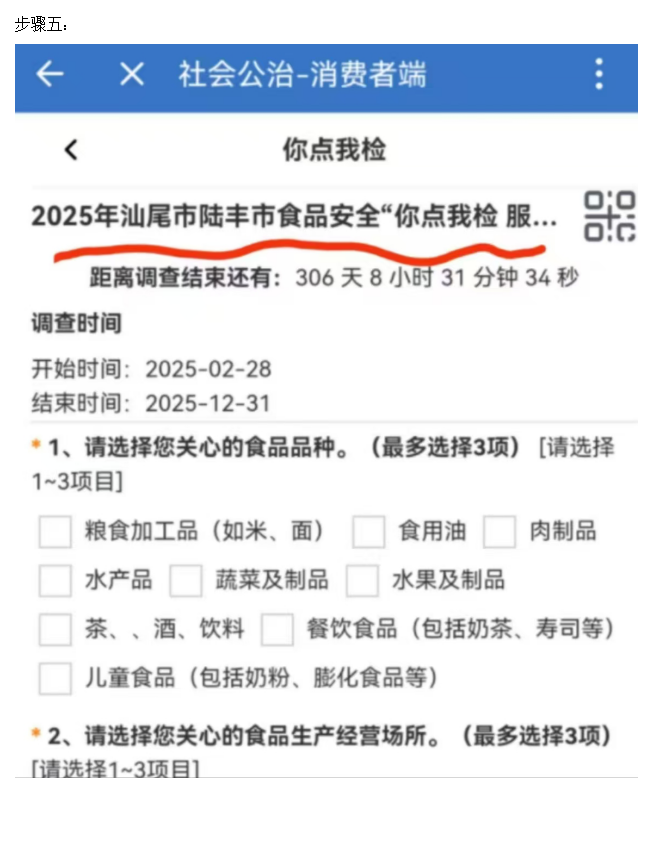Screen dimensions: 655x841
Task: Select 水果及制品 in the list
Action: click(x=362, y=580)
